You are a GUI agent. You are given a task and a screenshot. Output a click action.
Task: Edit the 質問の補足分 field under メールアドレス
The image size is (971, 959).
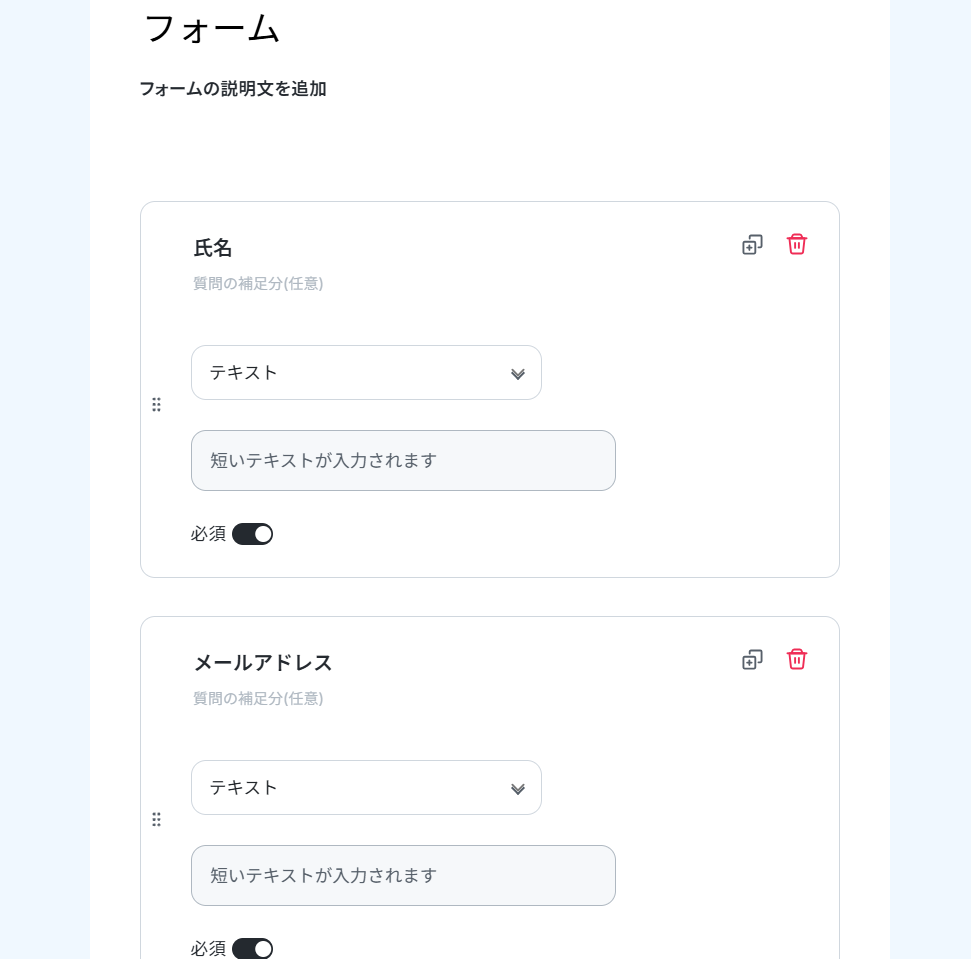point(258,699)
